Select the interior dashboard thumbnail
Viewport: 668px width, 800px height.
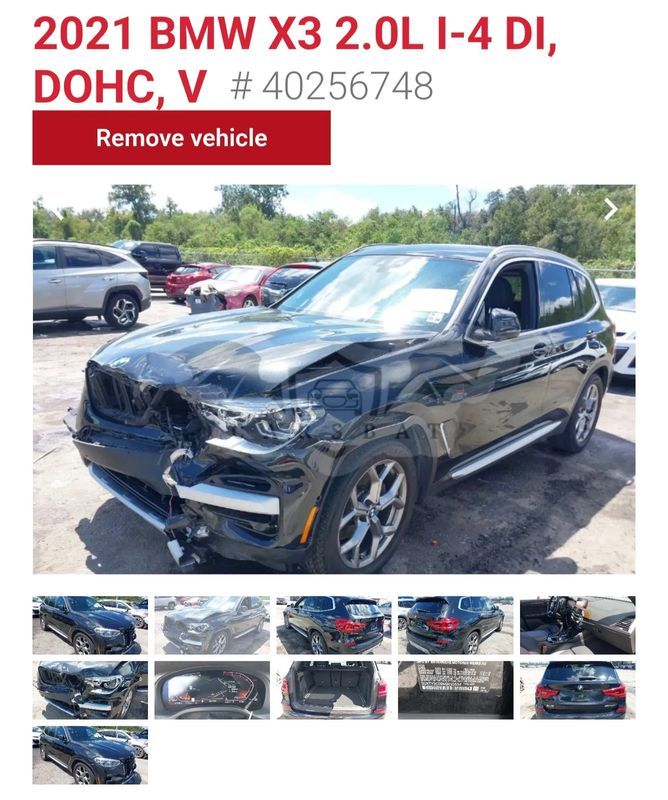578,625
